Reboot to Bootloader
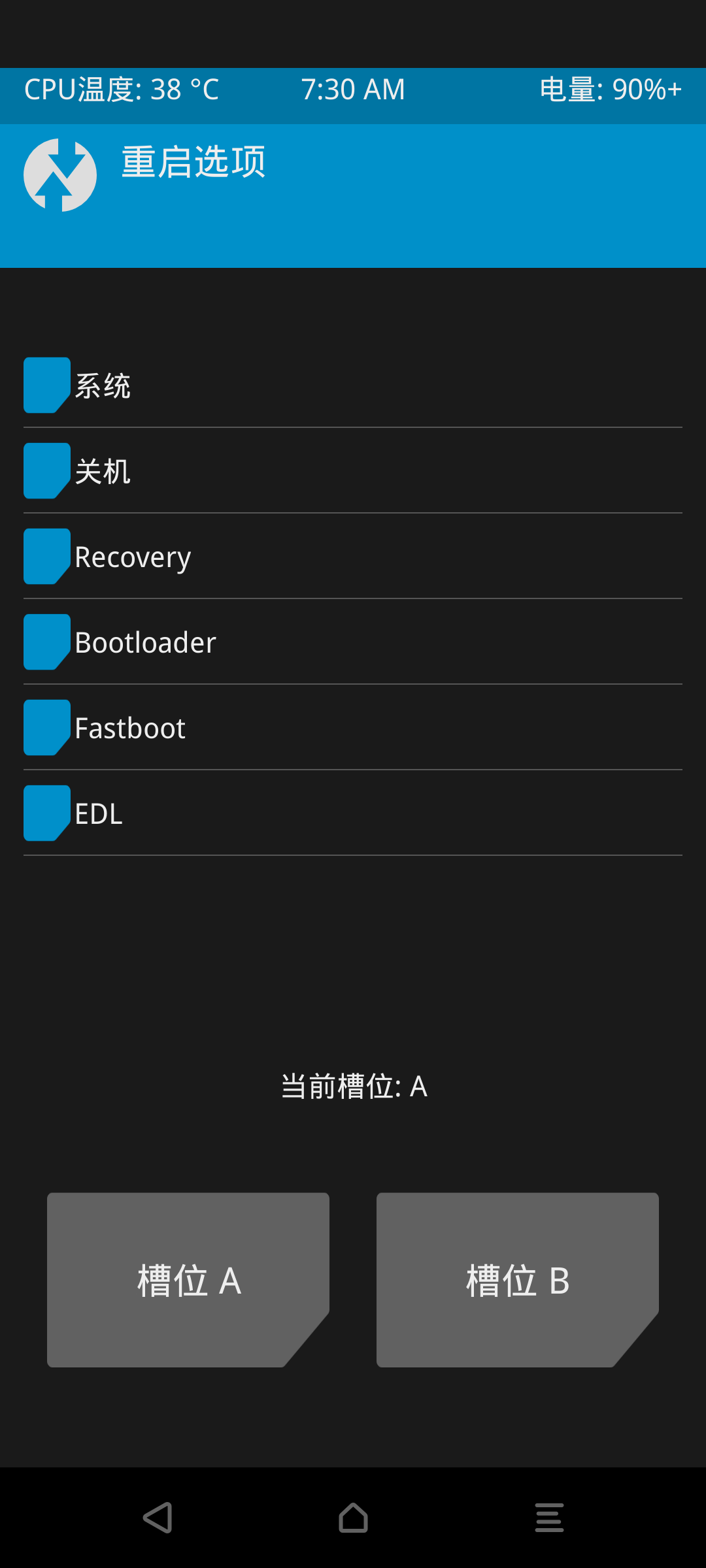706x1568 pixels. tap(353, 642)
